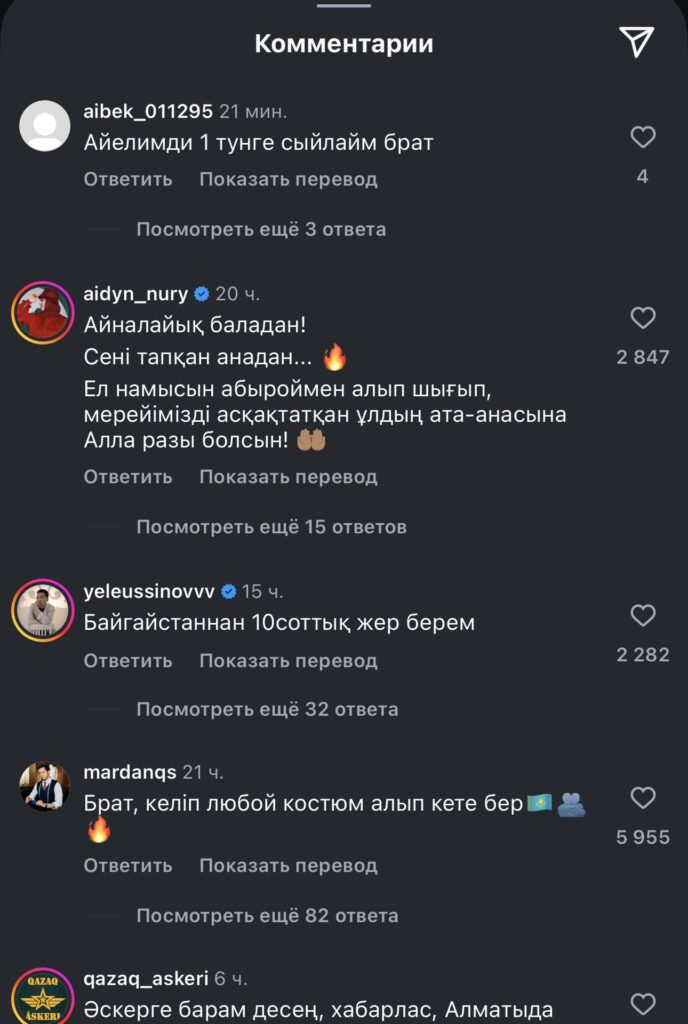Image resolution: width=688 pixels, height=1024 pixels.
Task: Show translation of aibek_011295's comment
Action: [288, 180]
